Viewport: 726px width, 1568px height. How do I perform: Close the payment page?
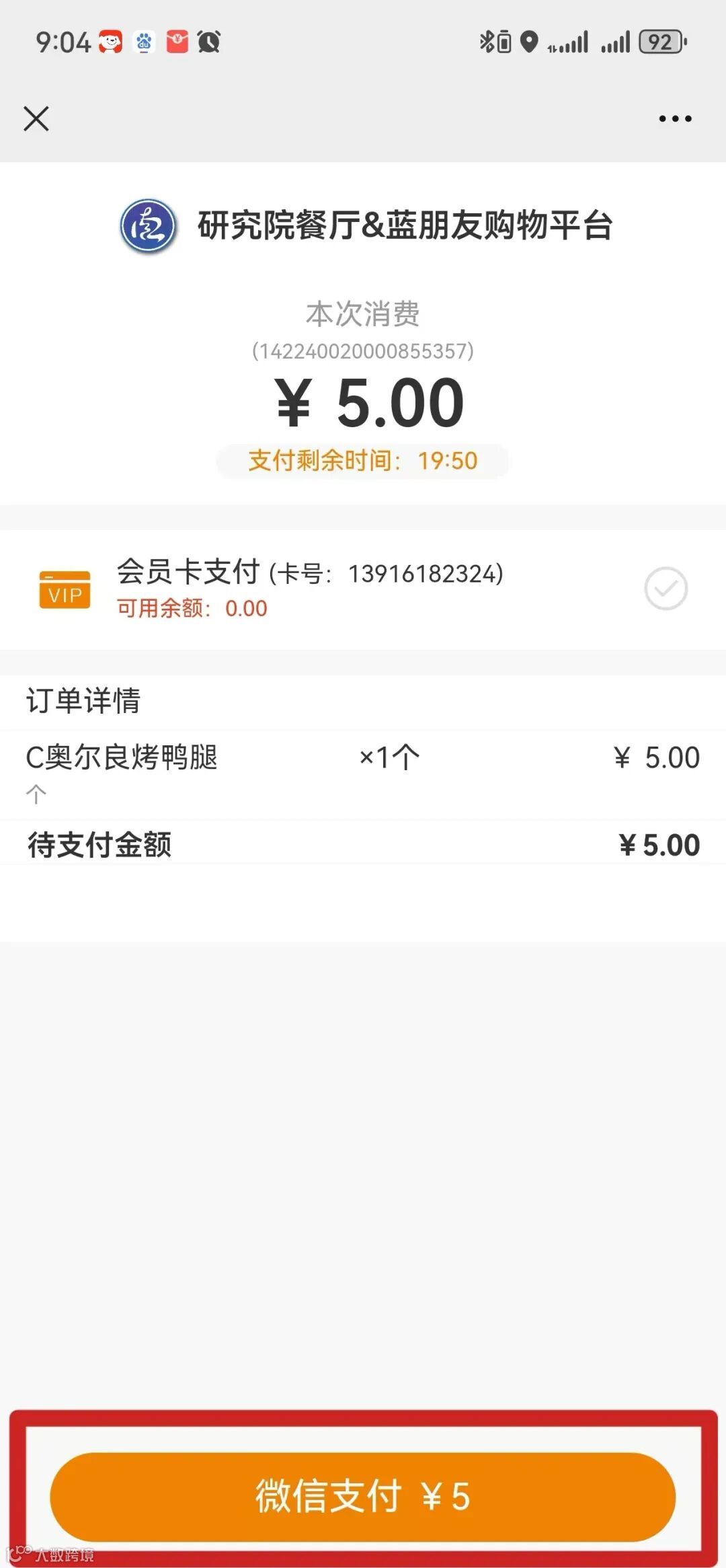click(36, 118)
